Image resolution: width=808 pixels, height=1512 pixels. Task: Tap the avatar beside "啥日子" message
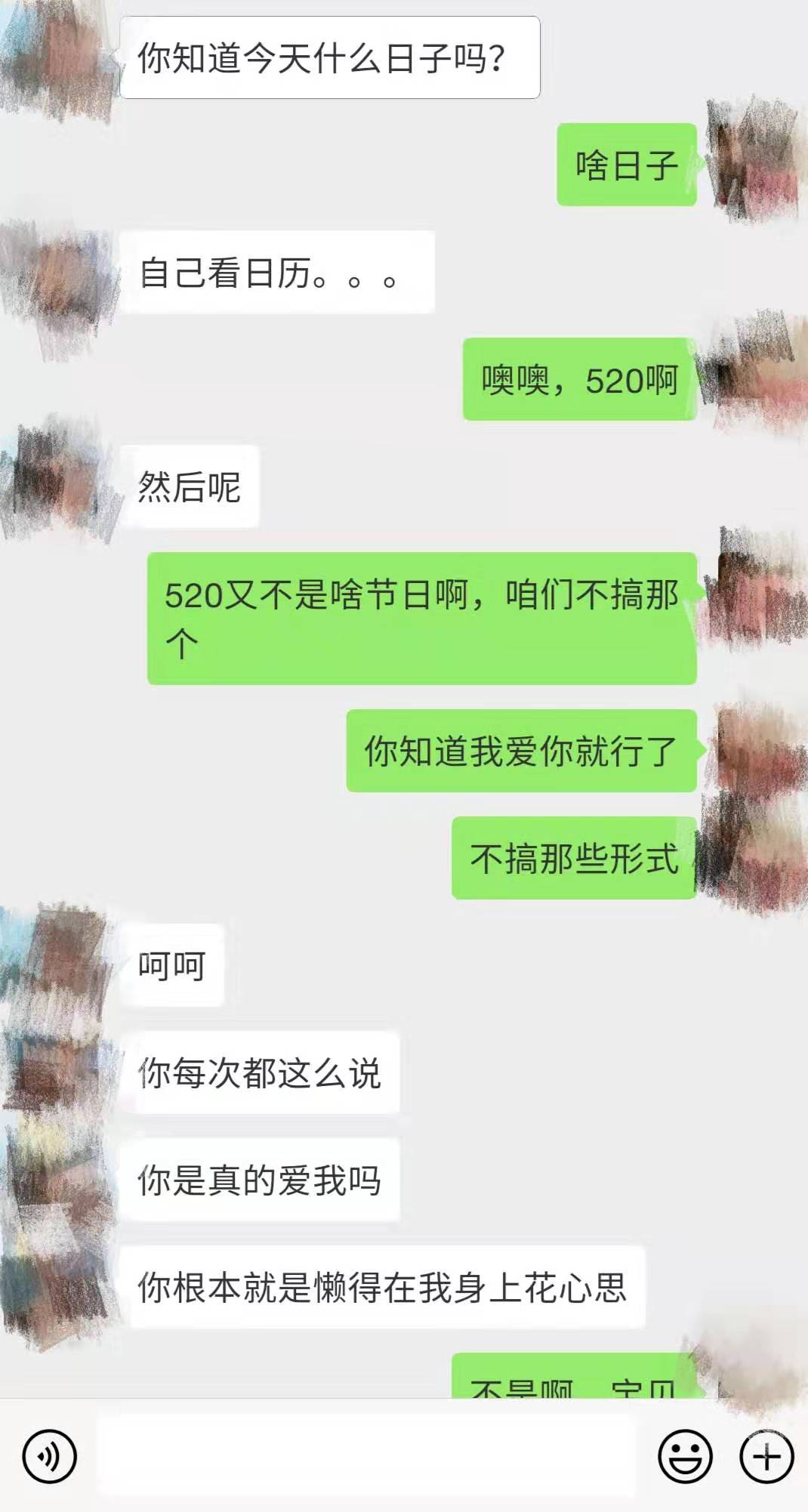[752, 162]
